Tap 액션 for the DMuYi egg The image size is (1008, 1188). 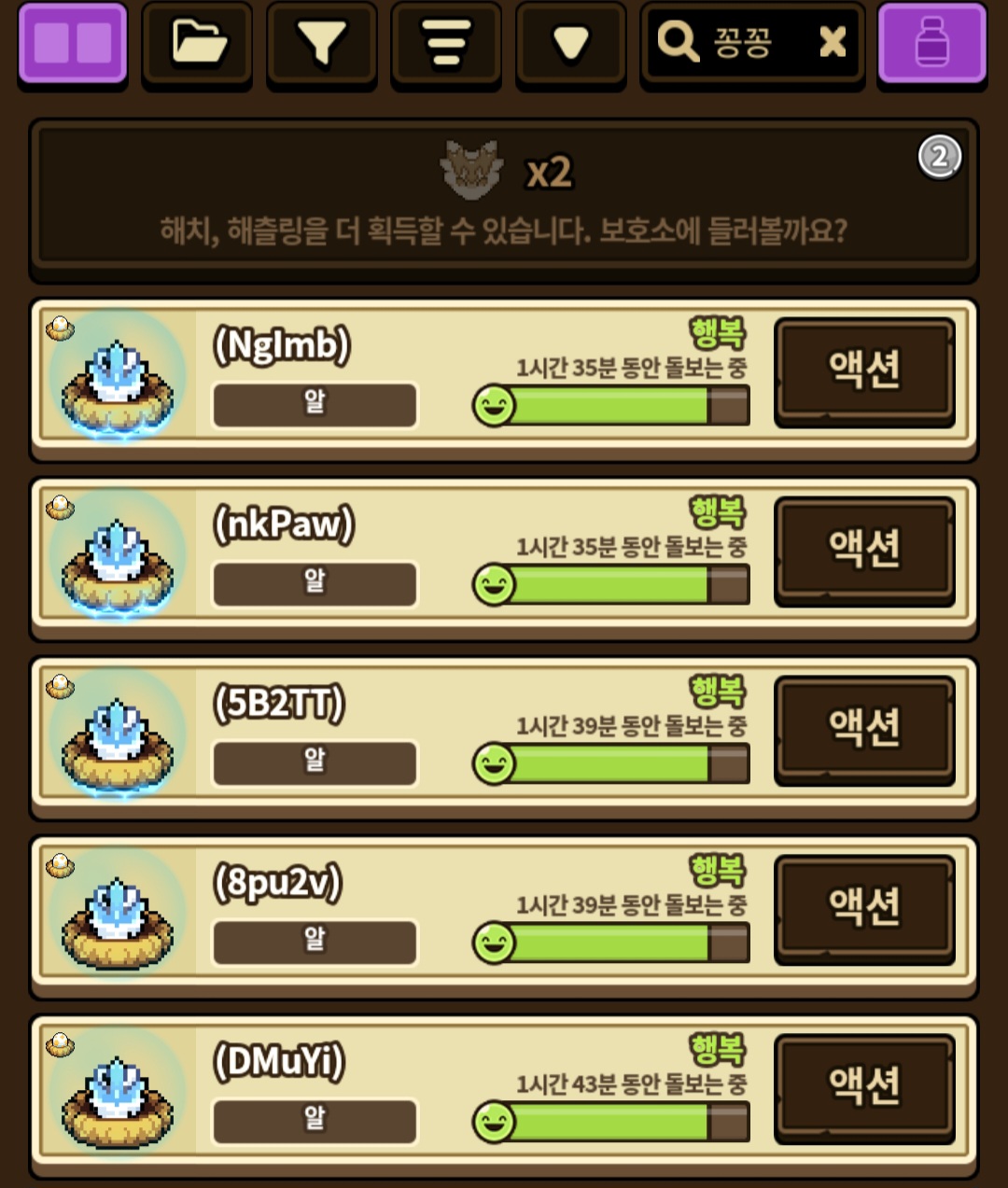(x=864, y=1087)
